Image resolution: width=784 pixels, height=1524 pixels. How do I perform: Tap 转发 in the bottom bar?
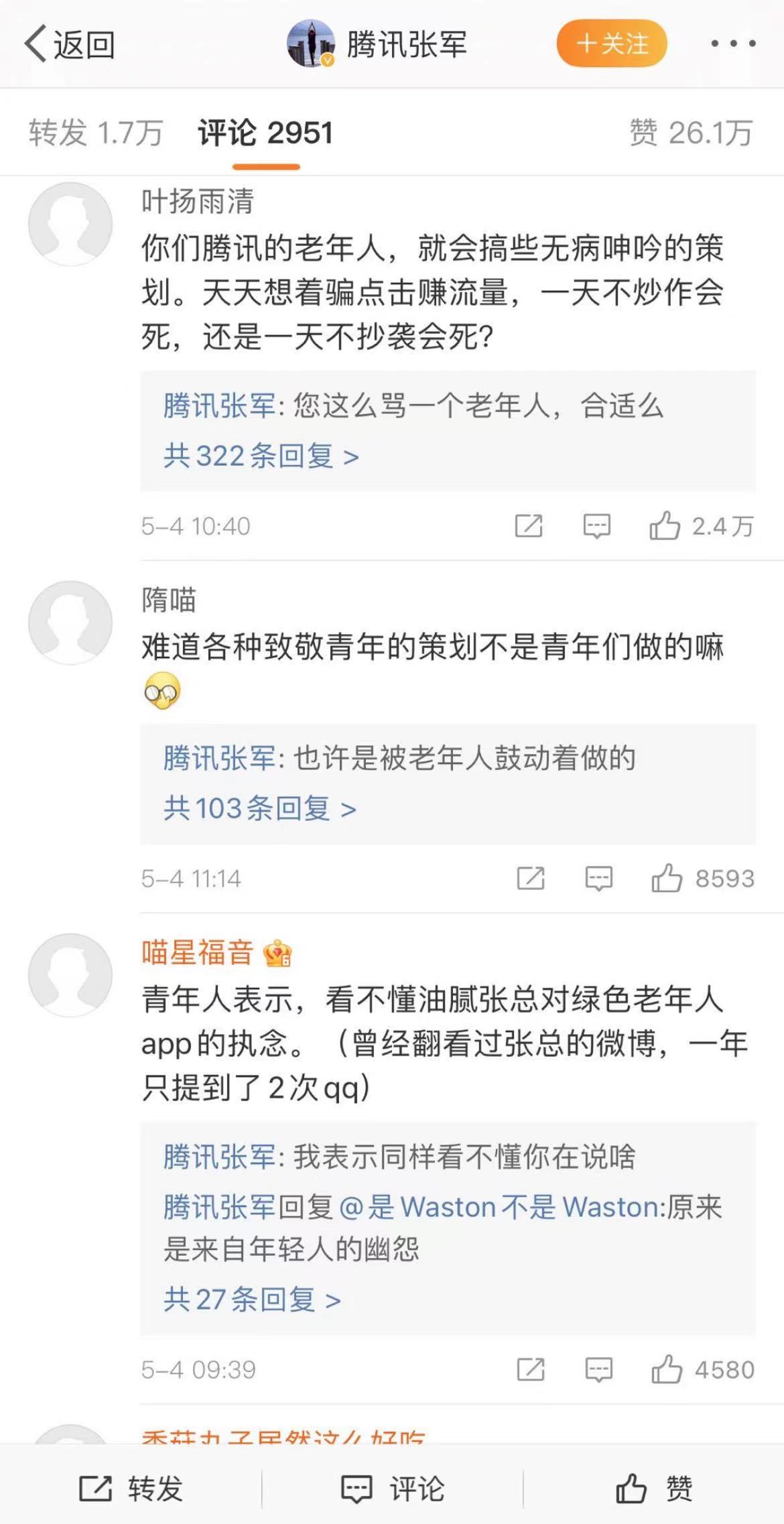(x=131, y=1488)
